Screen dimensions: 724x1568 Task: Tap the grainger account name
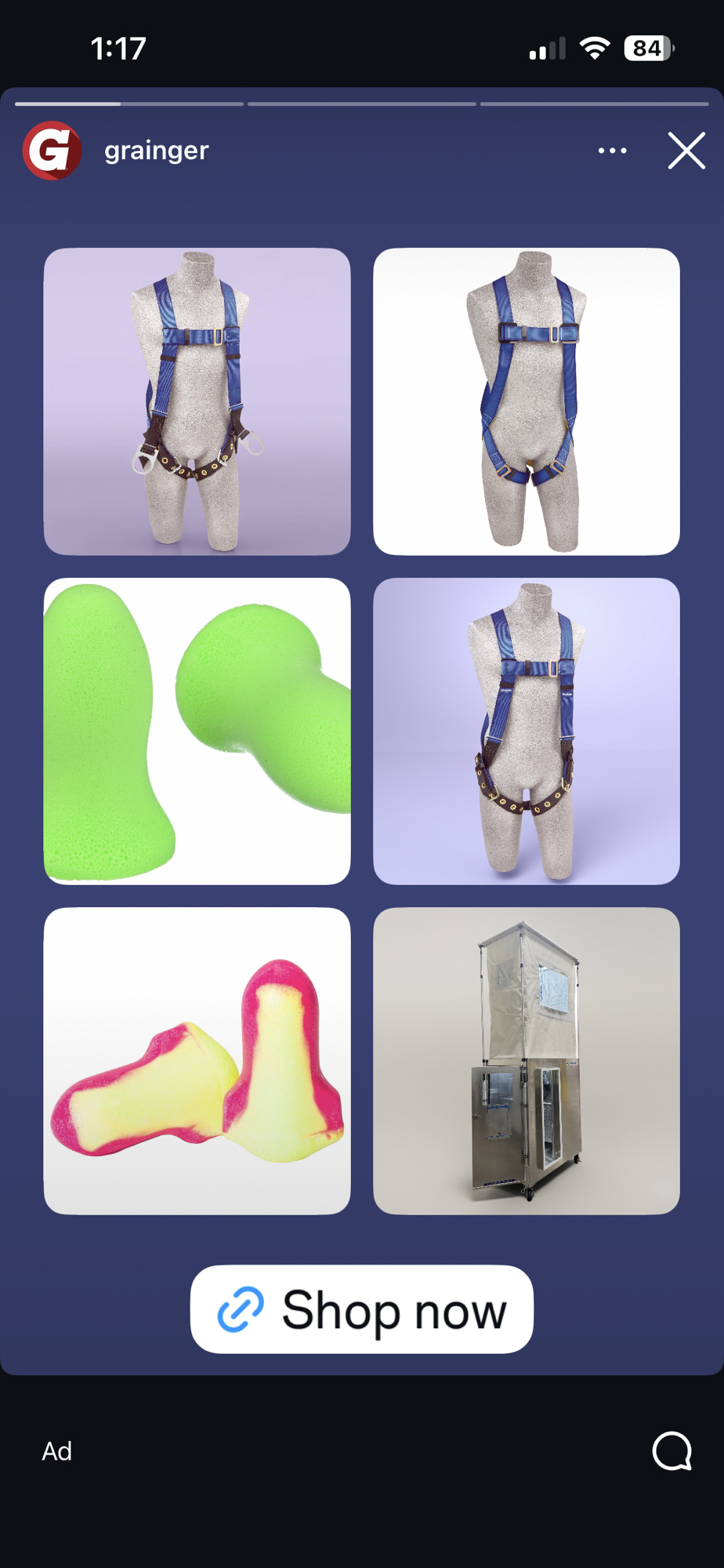[156, 150]
